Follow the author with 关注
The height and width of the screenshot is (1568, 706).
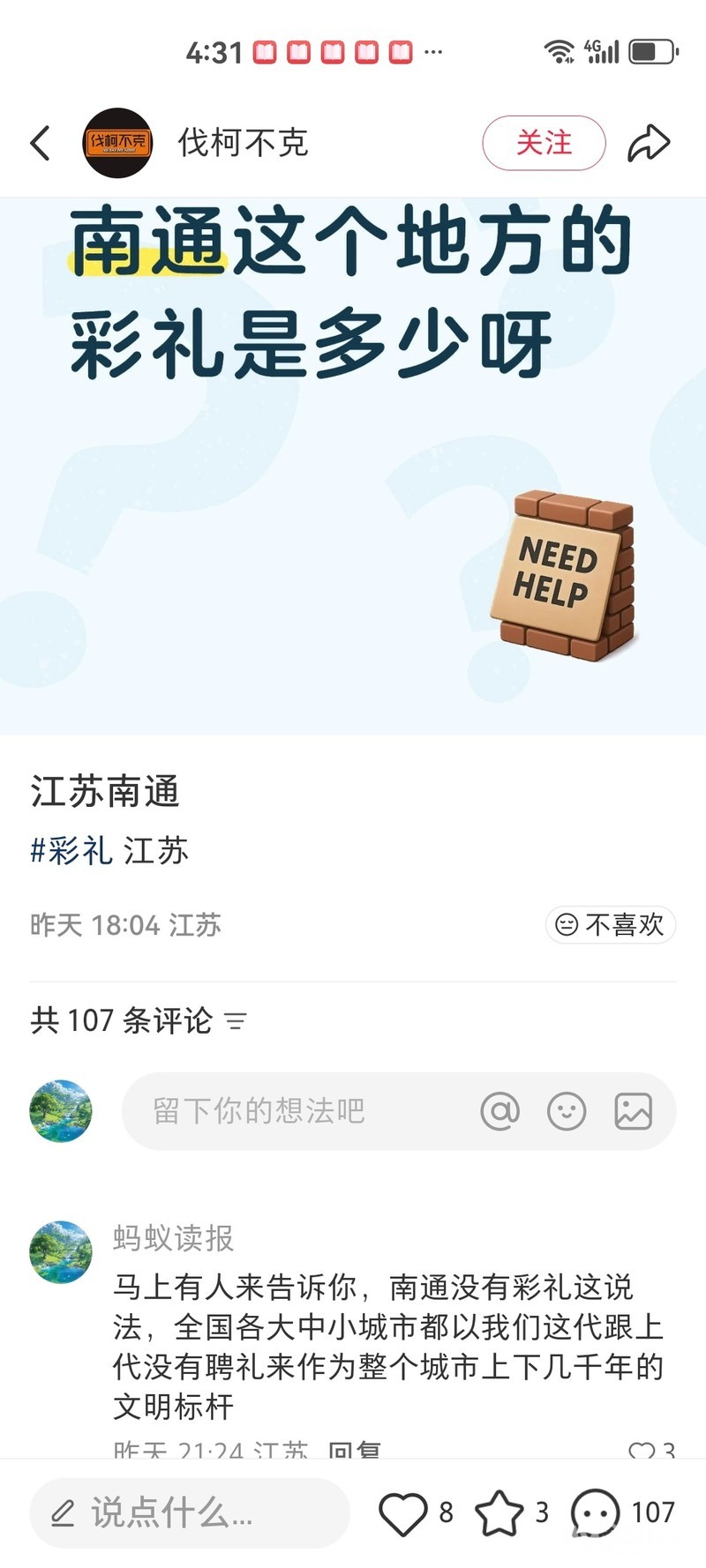[544, 143]
